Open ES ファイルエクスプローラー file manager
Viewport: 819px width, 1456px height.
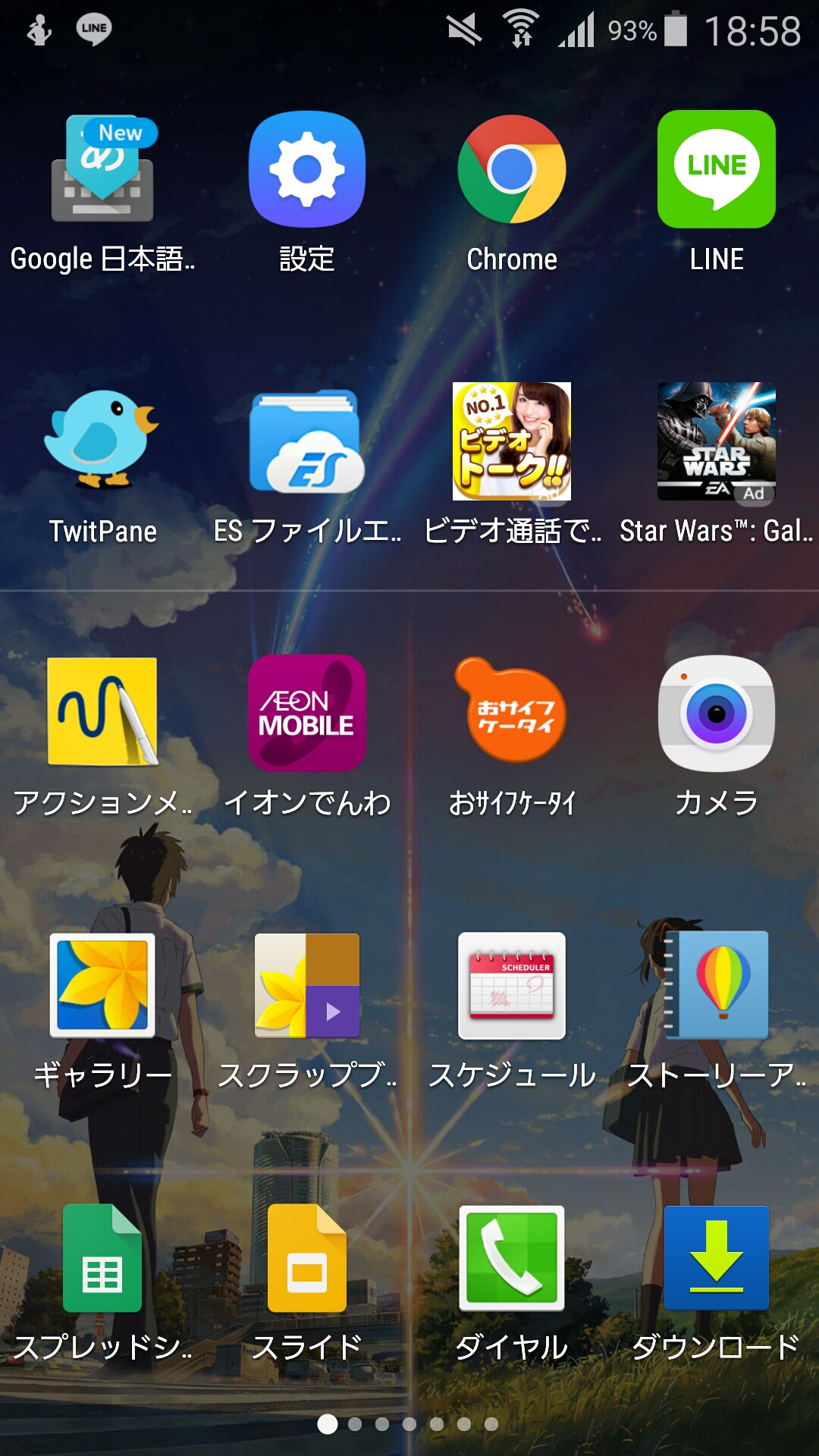click(307, 441)
